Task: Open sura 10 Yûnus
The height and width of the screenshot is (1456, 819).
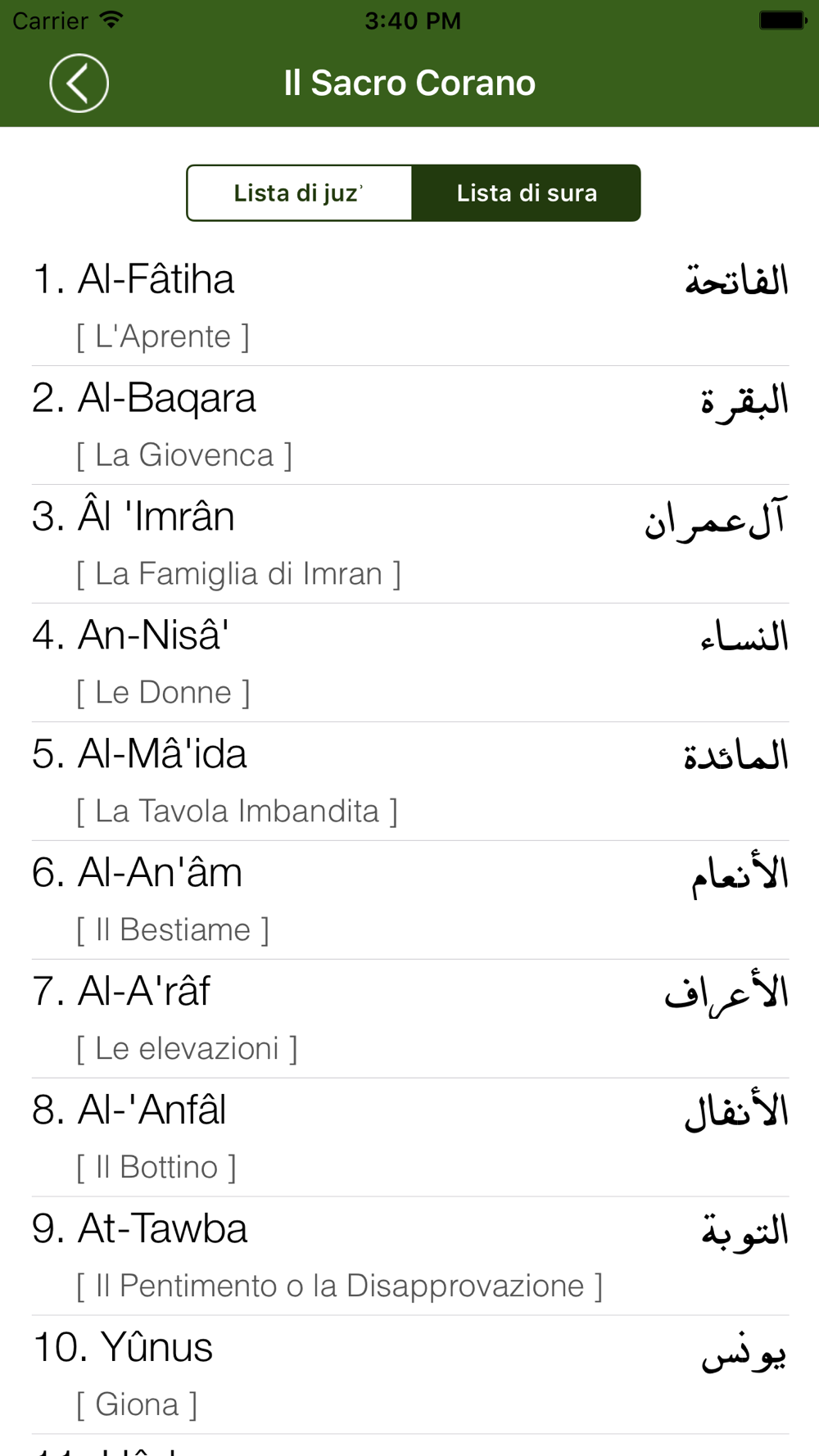Action: 409,1376
